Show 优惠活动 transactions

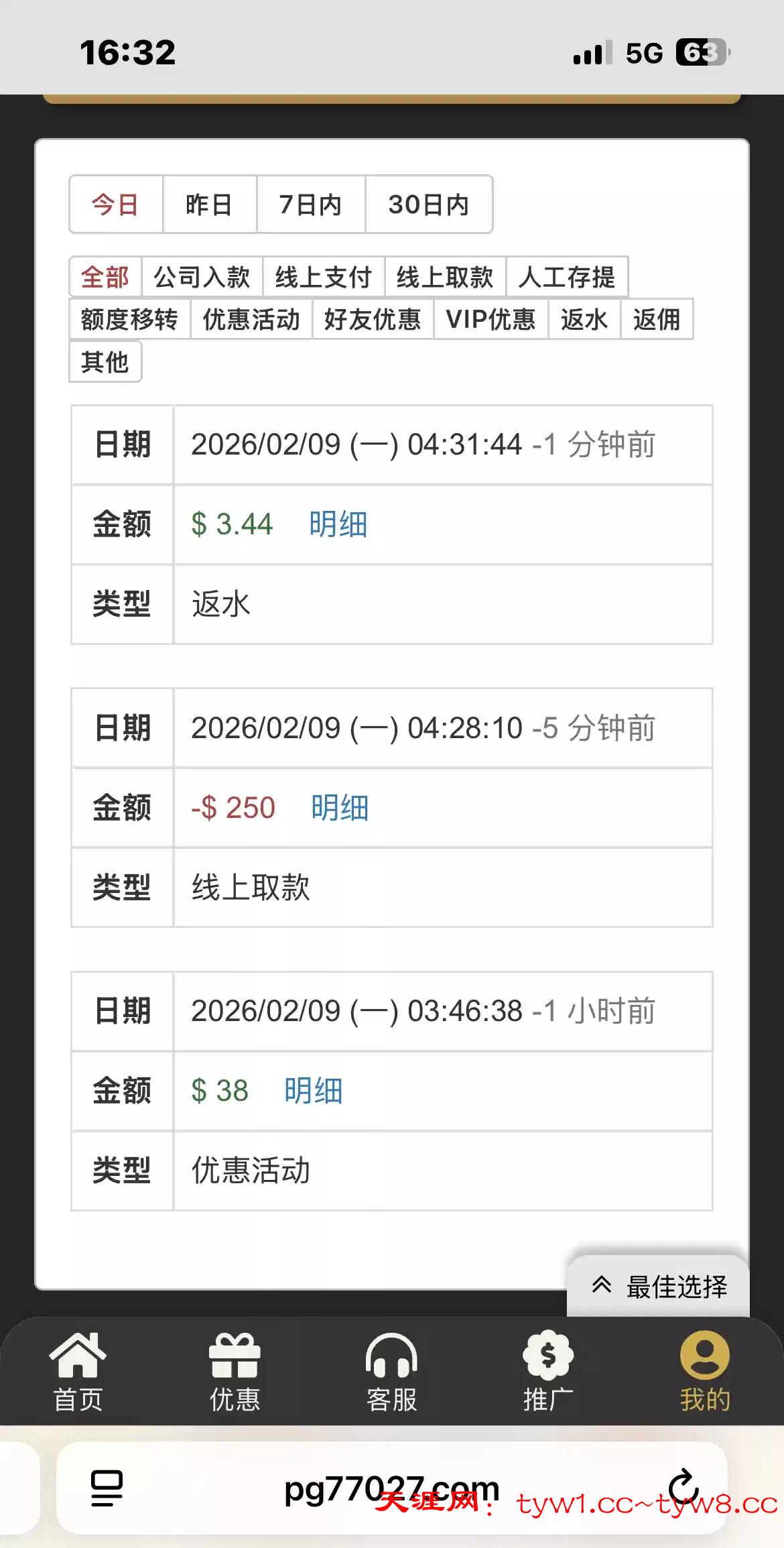251,319
